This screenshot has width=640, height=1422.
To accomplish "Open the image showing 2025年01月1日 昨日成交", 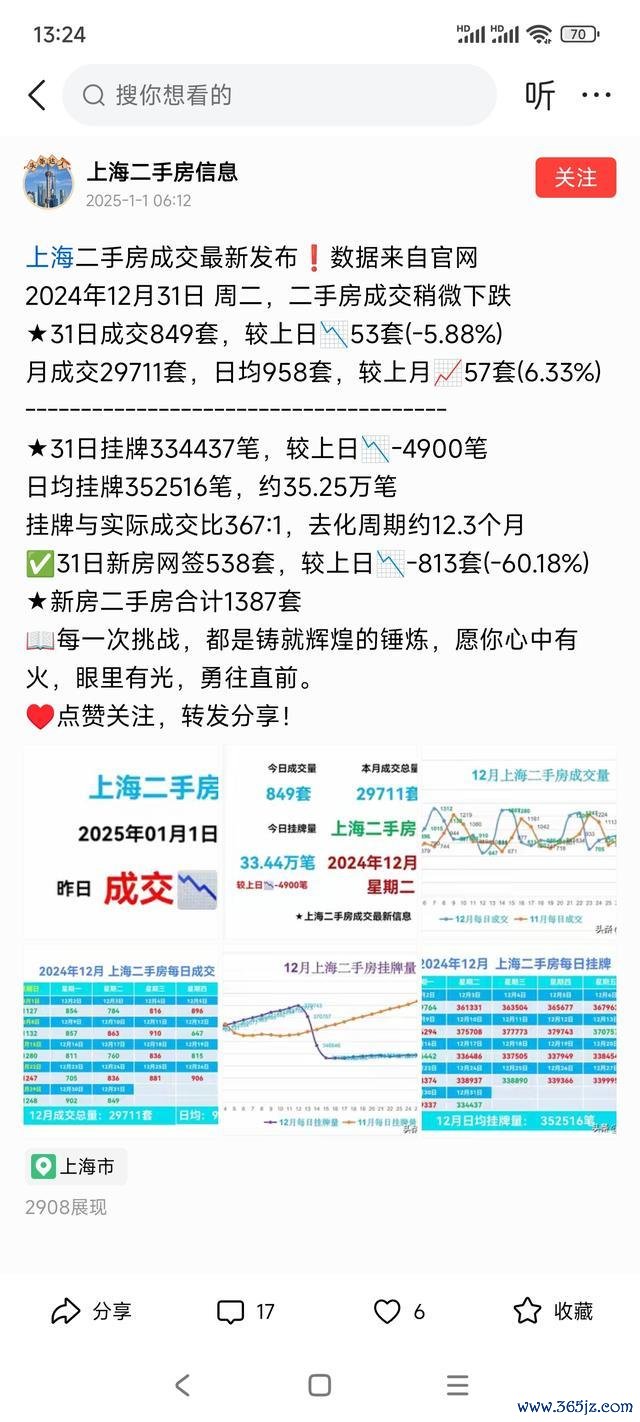I will 121,842.
